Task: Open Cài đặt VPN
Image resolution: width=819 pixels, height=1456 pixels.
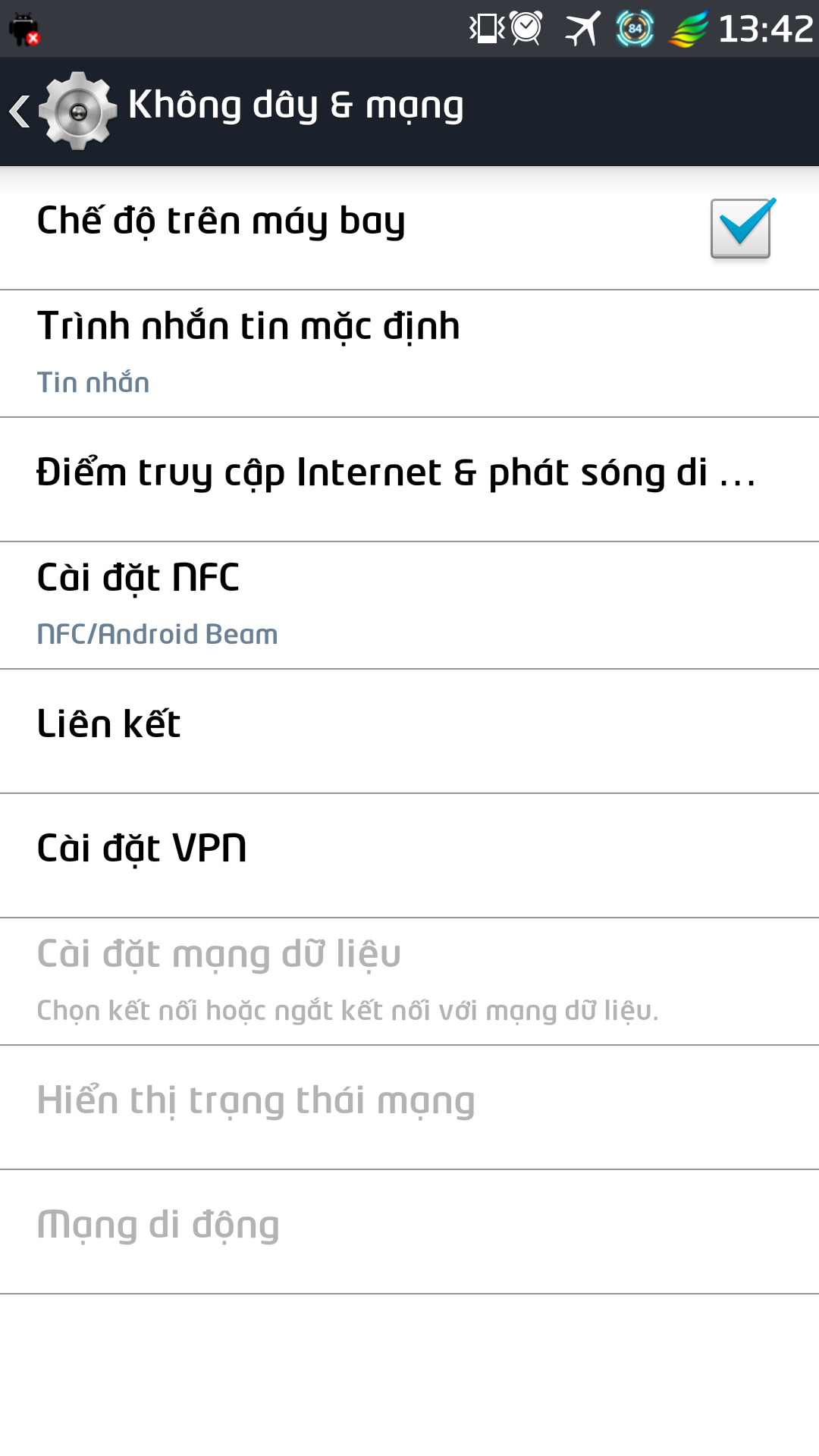Action: point(409,856)
